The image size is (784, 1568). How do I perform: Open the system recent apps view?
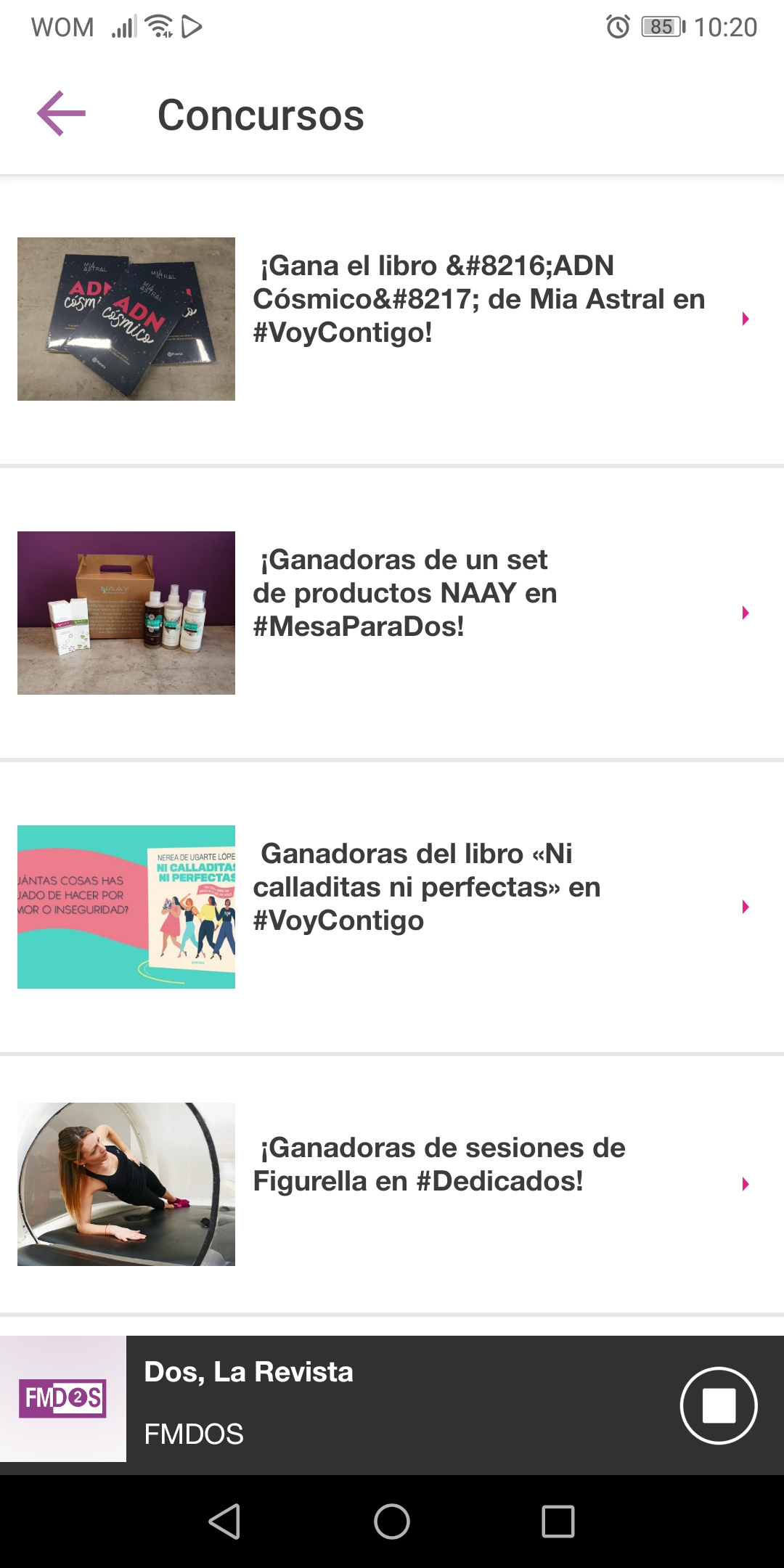coord(558,1522)
